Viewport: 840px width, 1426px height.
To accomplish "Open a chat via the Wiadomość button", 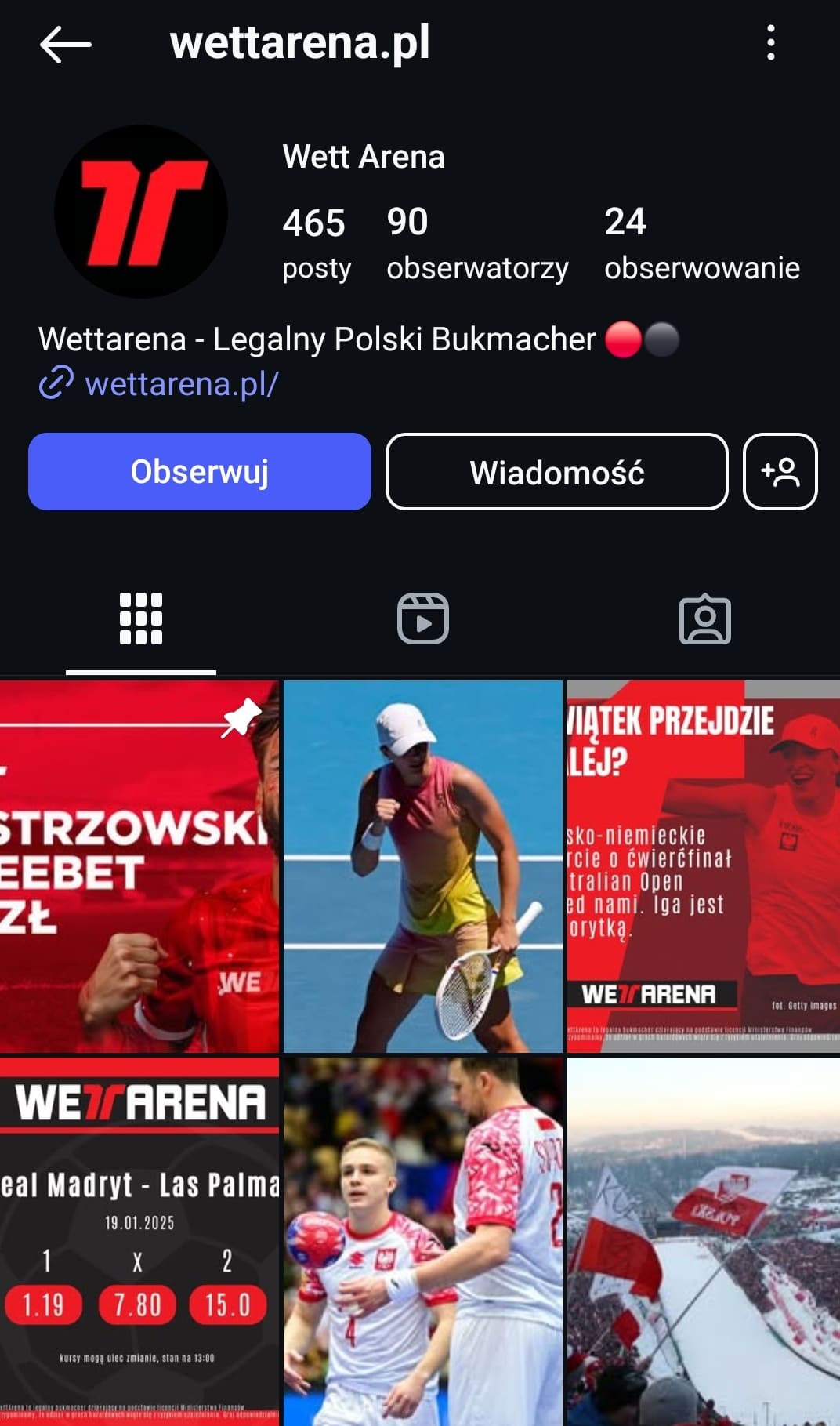I will point(556,471).
